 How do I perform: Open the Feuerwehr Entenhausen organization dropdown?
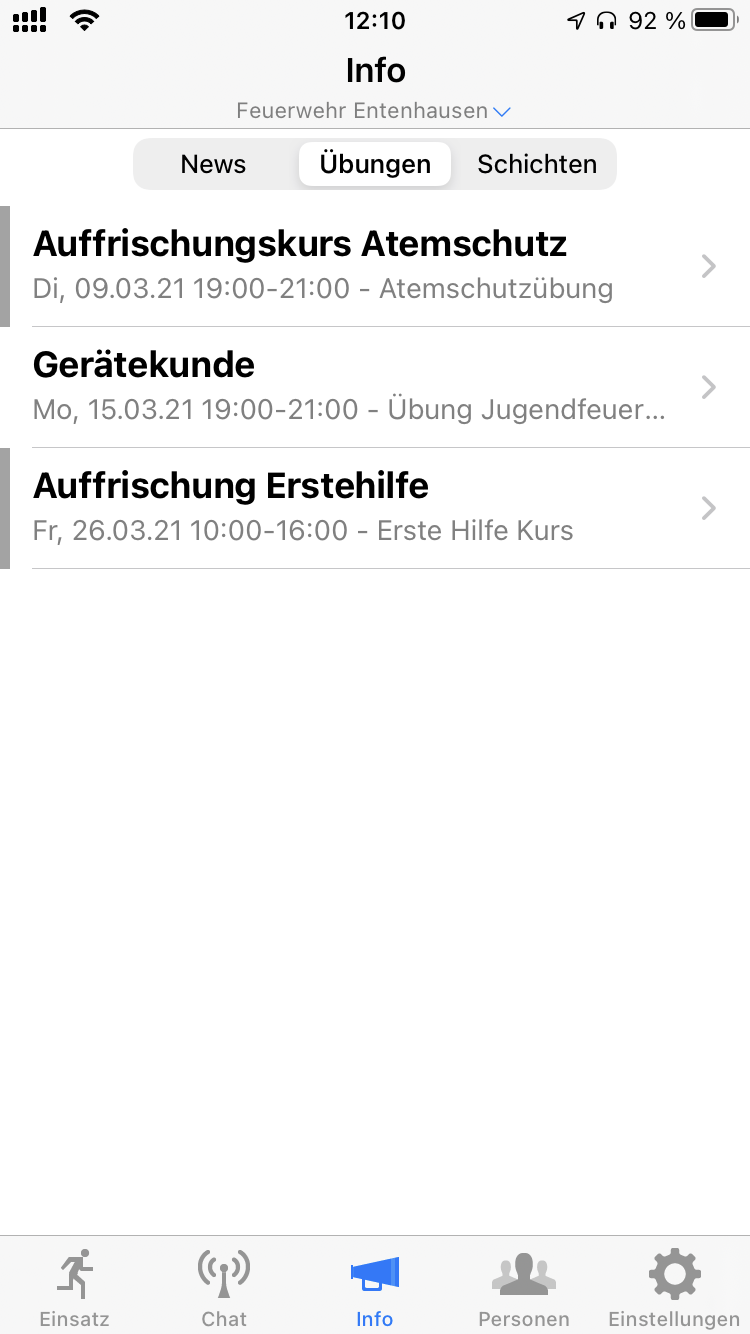374,111
